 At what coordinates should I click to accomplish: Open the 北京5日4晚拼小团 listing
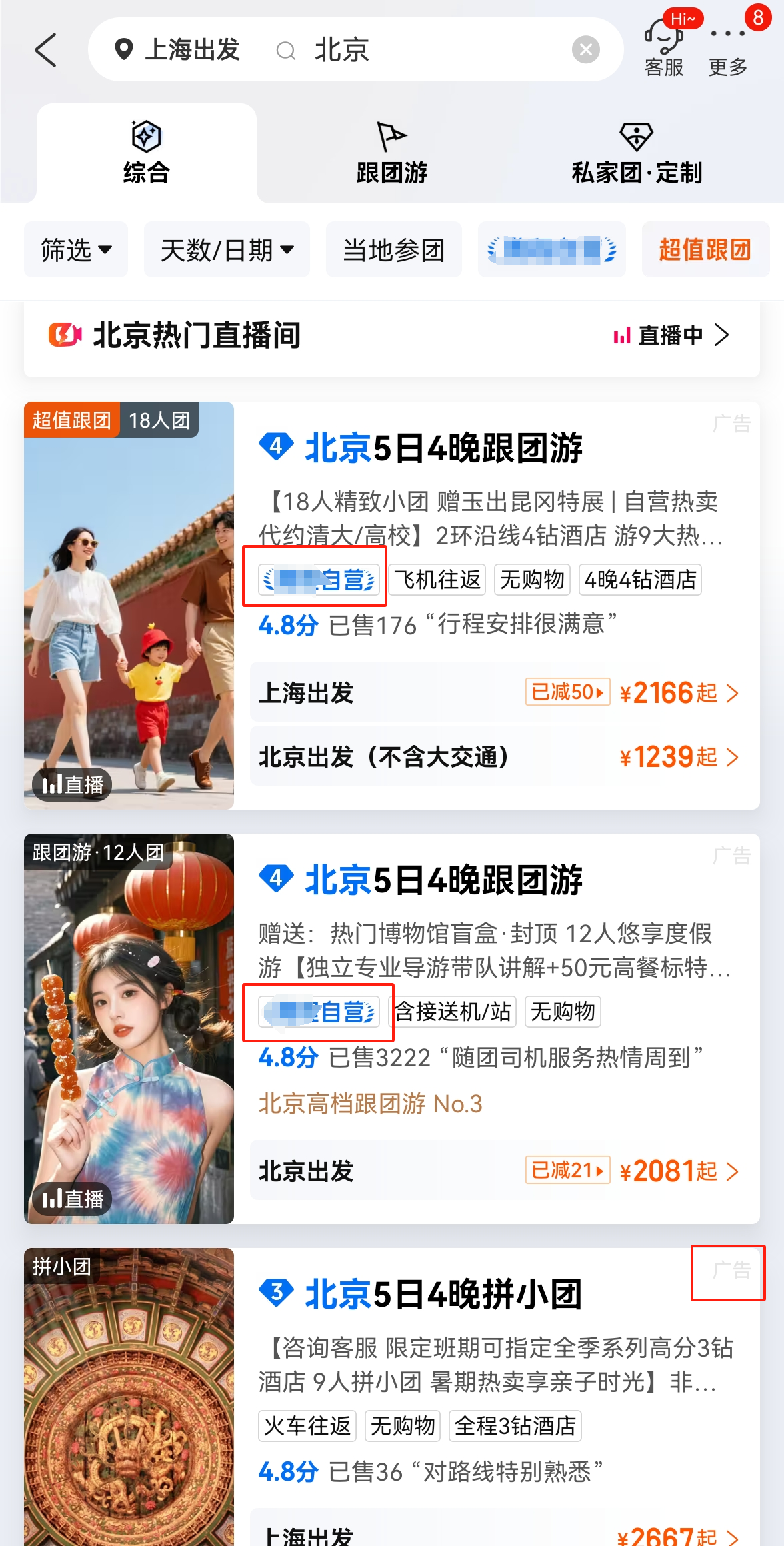(443, 1294)
